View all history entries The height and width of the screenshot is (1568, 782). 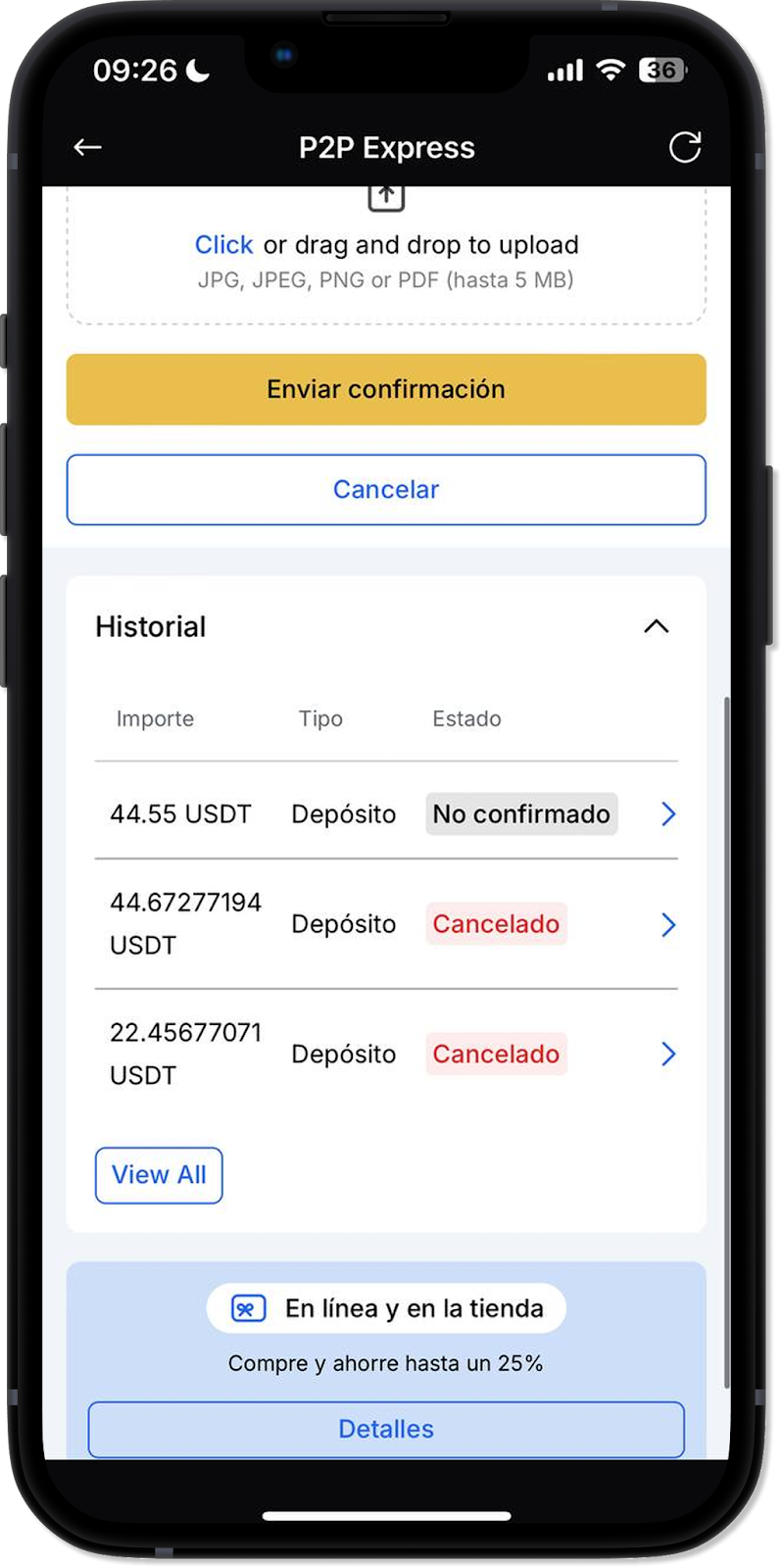pos(159,1175)
